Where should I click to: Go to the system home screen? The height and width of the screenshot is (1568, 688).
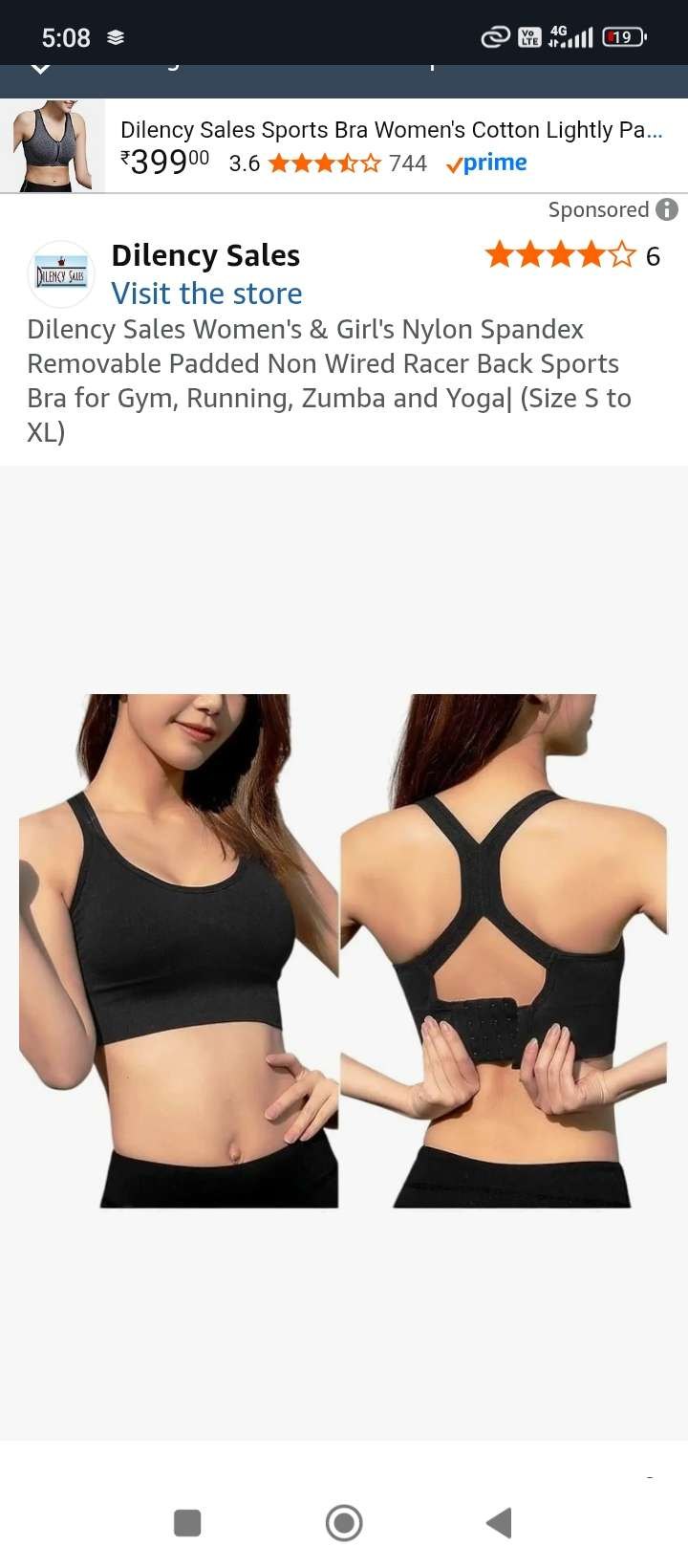344,1522
